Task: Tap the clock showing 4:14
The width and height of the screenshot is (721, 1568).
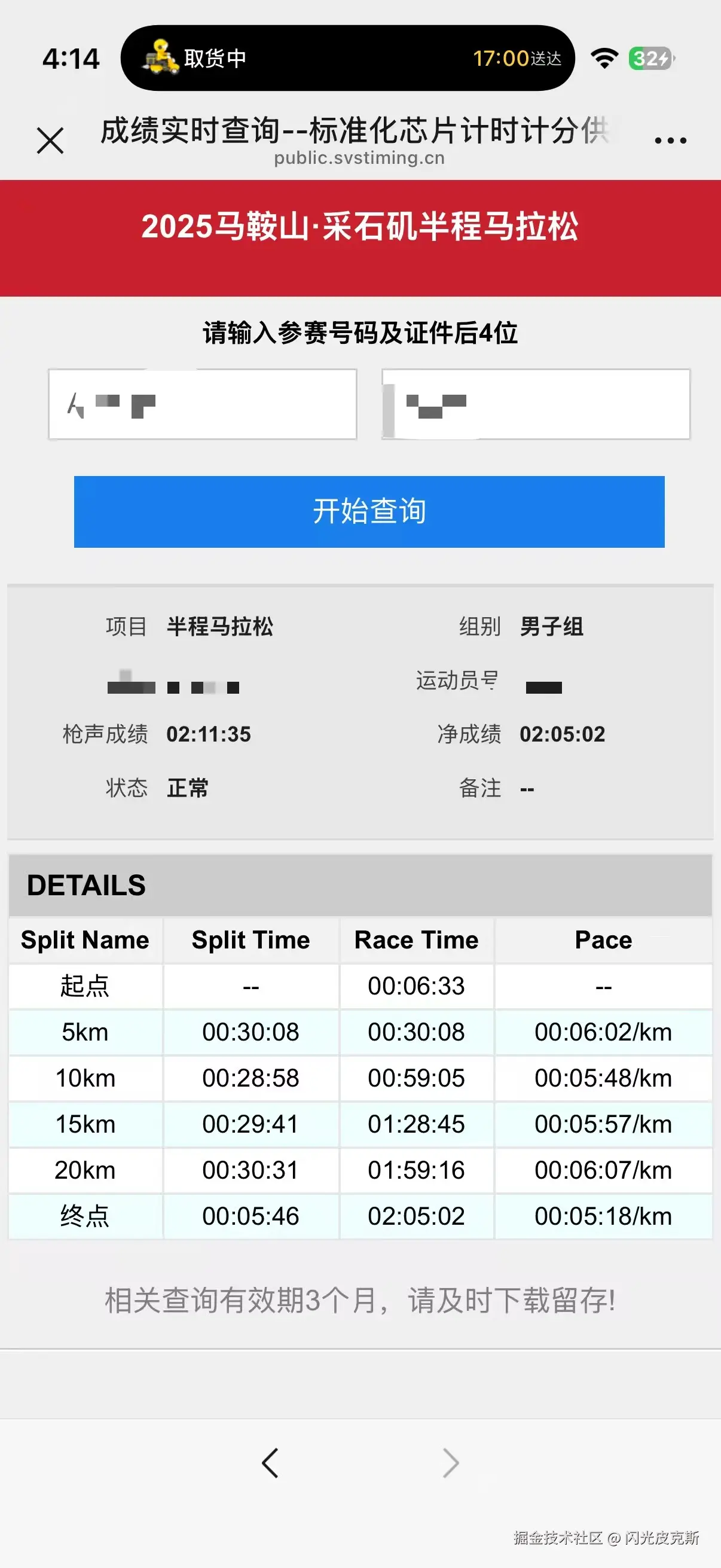Action: coord(70,59)
